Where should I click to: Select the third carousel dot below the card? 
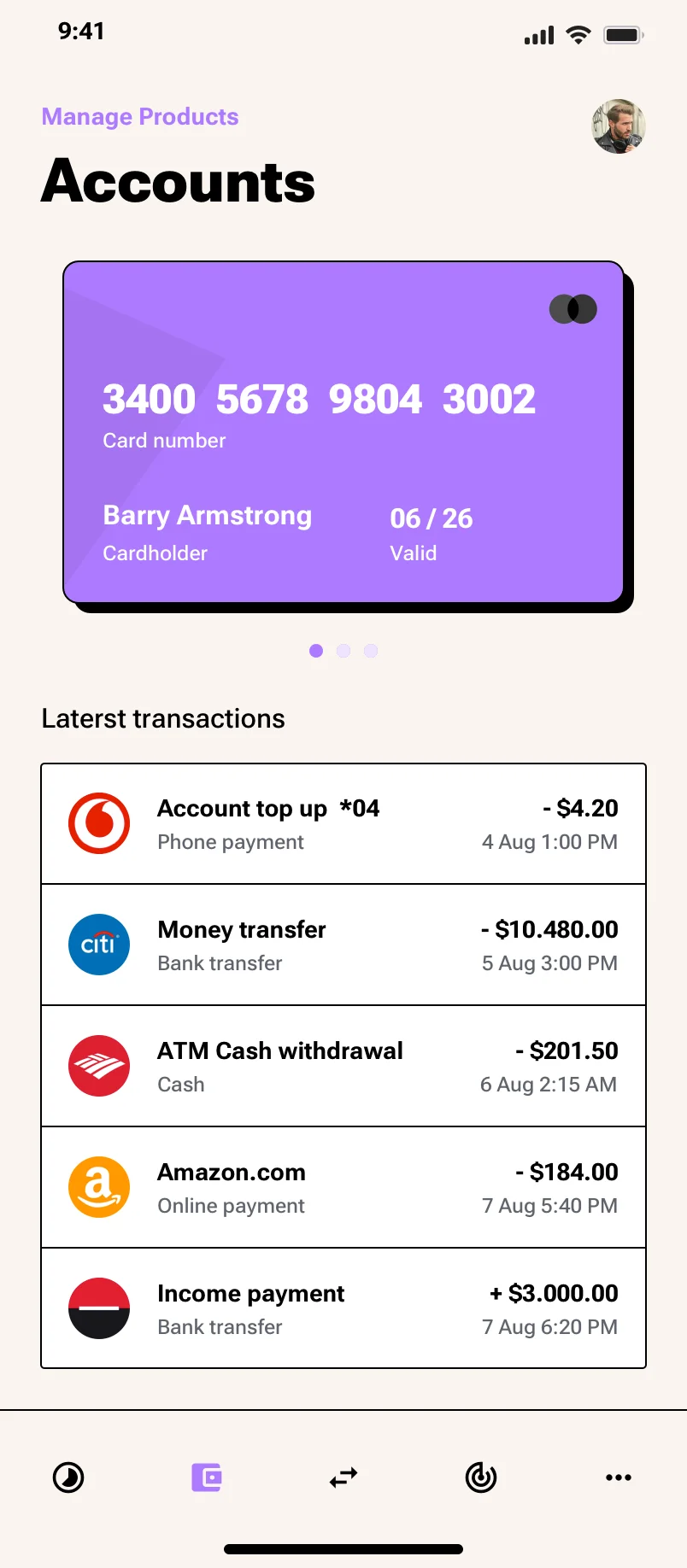pyautogui.click(x=370, y=650)
